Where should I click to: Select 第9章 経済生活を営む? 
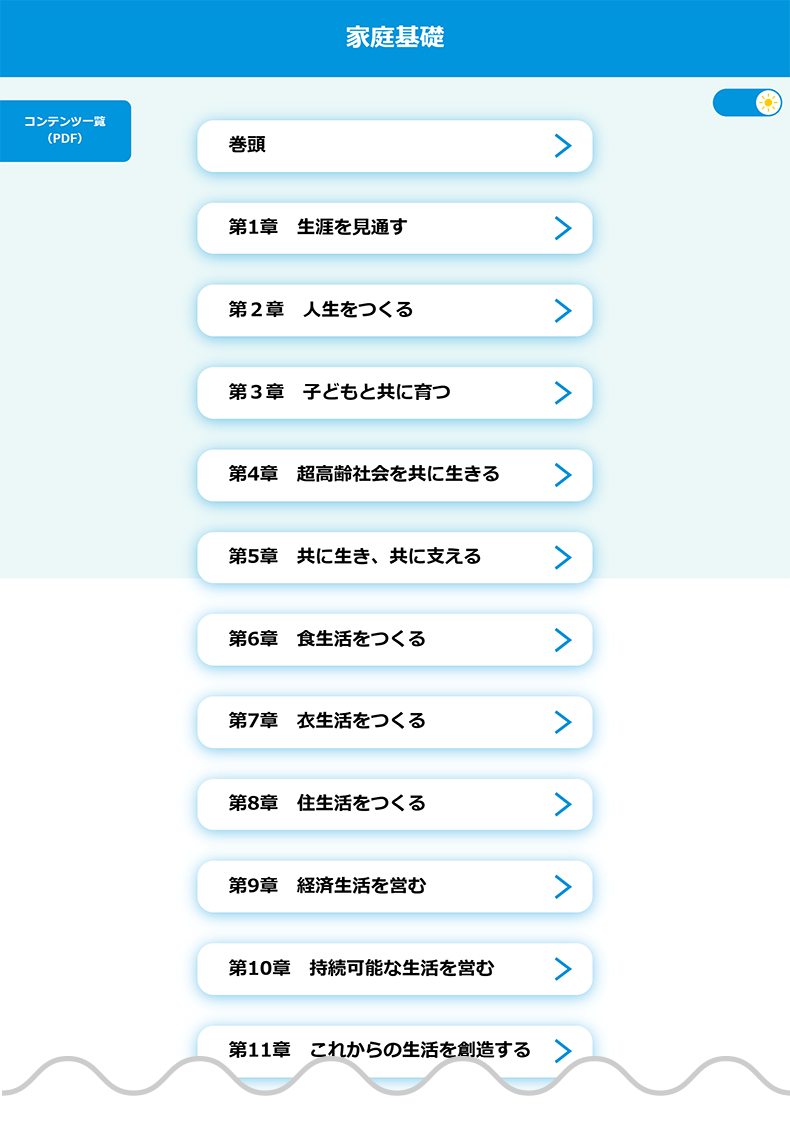tap(394, 887)
